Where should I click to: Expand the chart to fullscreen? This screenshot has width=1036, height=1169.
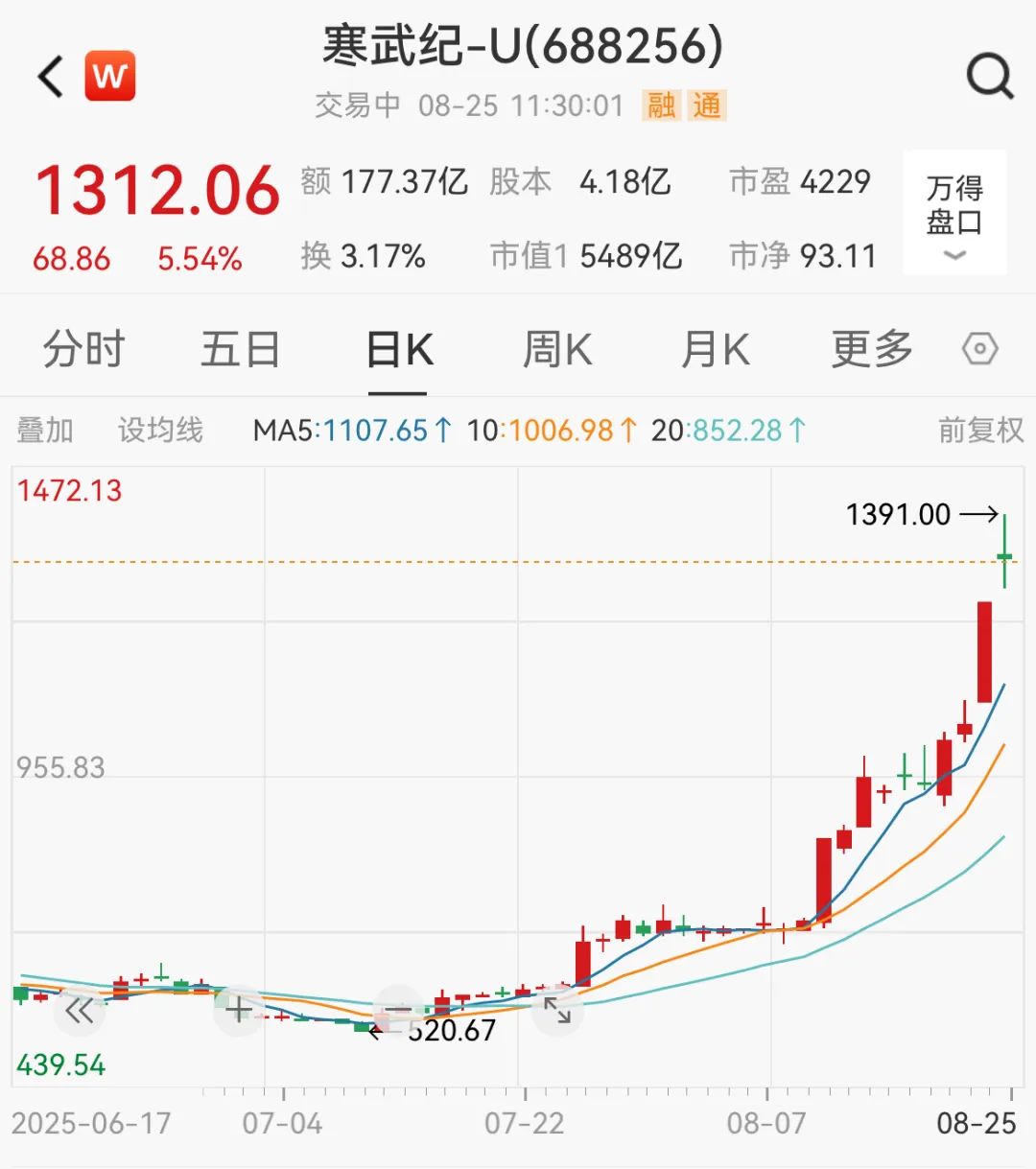(557, 1011)
